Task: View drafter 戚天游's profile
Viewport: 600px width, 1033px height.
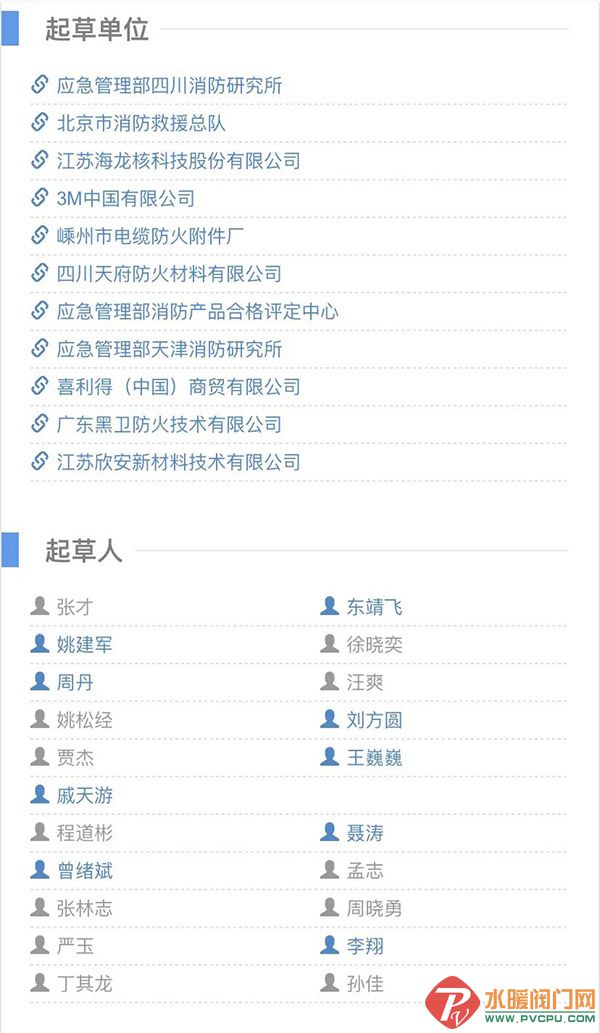Action: point(84,796)
